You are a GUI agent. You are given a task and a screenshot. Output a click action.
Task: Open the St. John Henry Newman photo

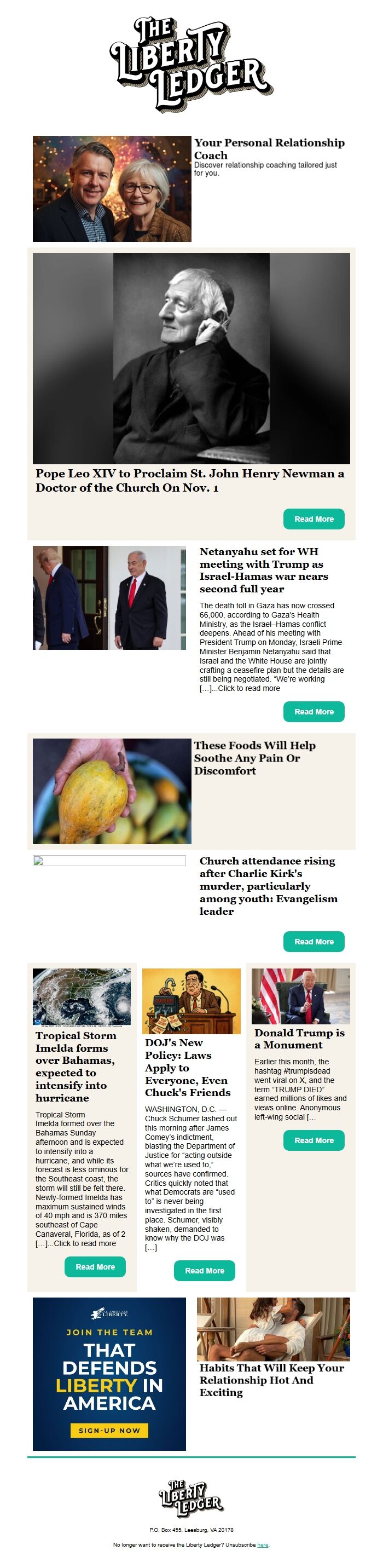click(191, 359)
